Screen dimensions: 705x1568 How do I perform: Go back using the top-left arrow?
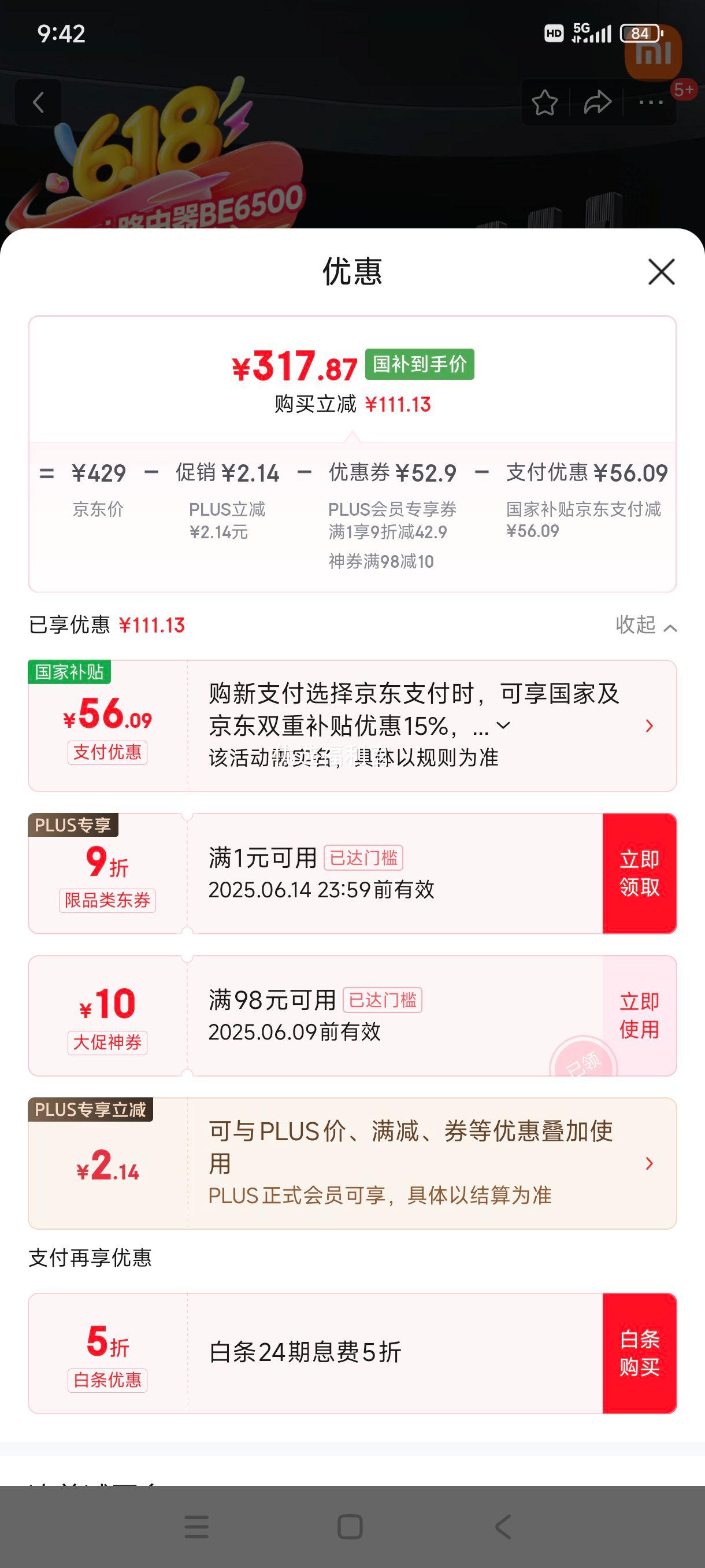coord(38,102)
